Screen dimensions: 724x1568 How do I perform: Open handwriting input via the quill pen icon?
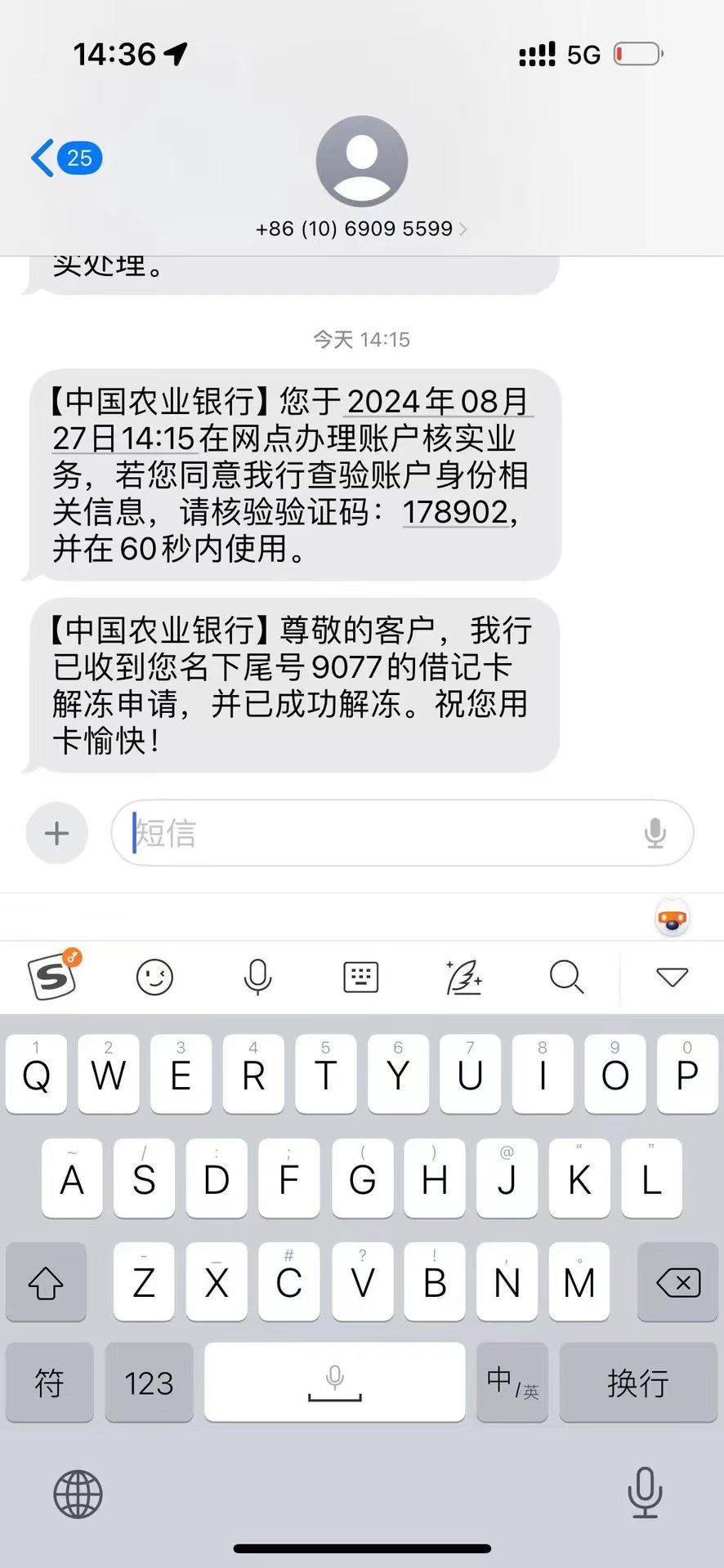[463, 977]
